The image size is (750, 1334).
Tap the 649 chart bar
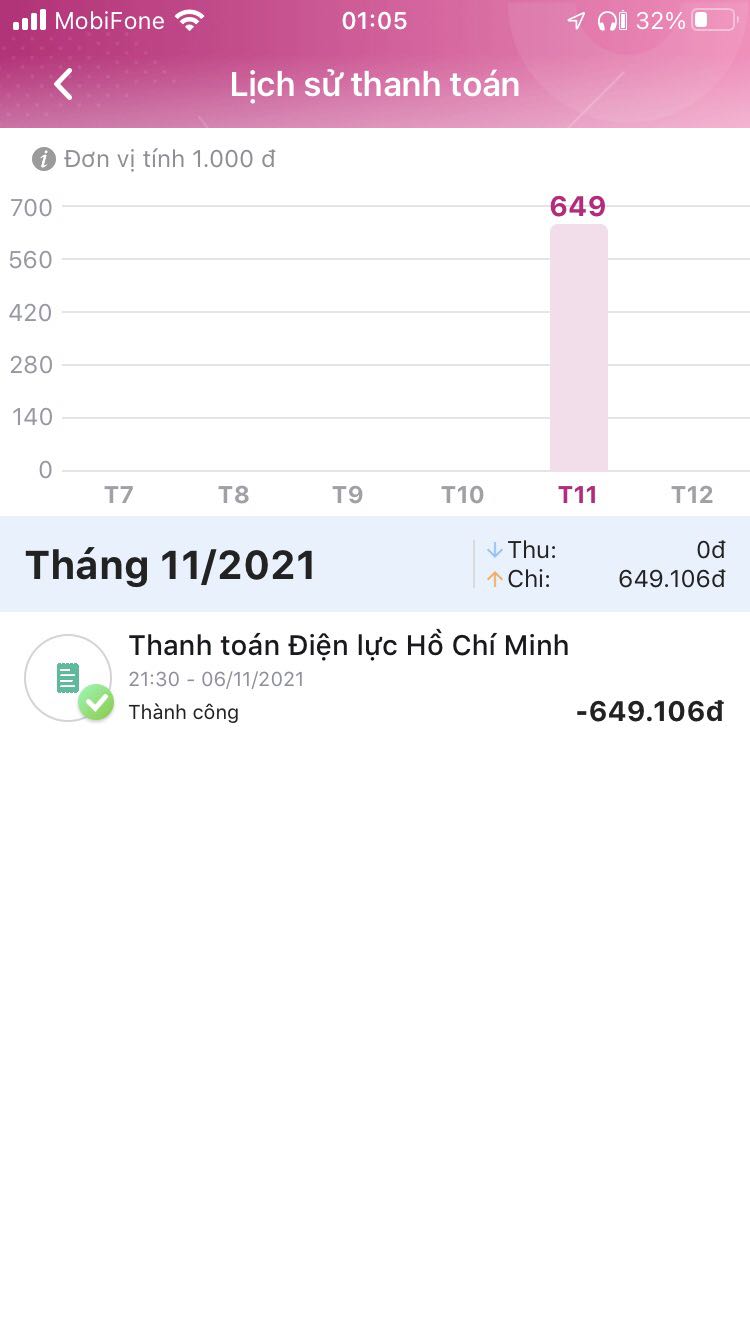[578, 348]
